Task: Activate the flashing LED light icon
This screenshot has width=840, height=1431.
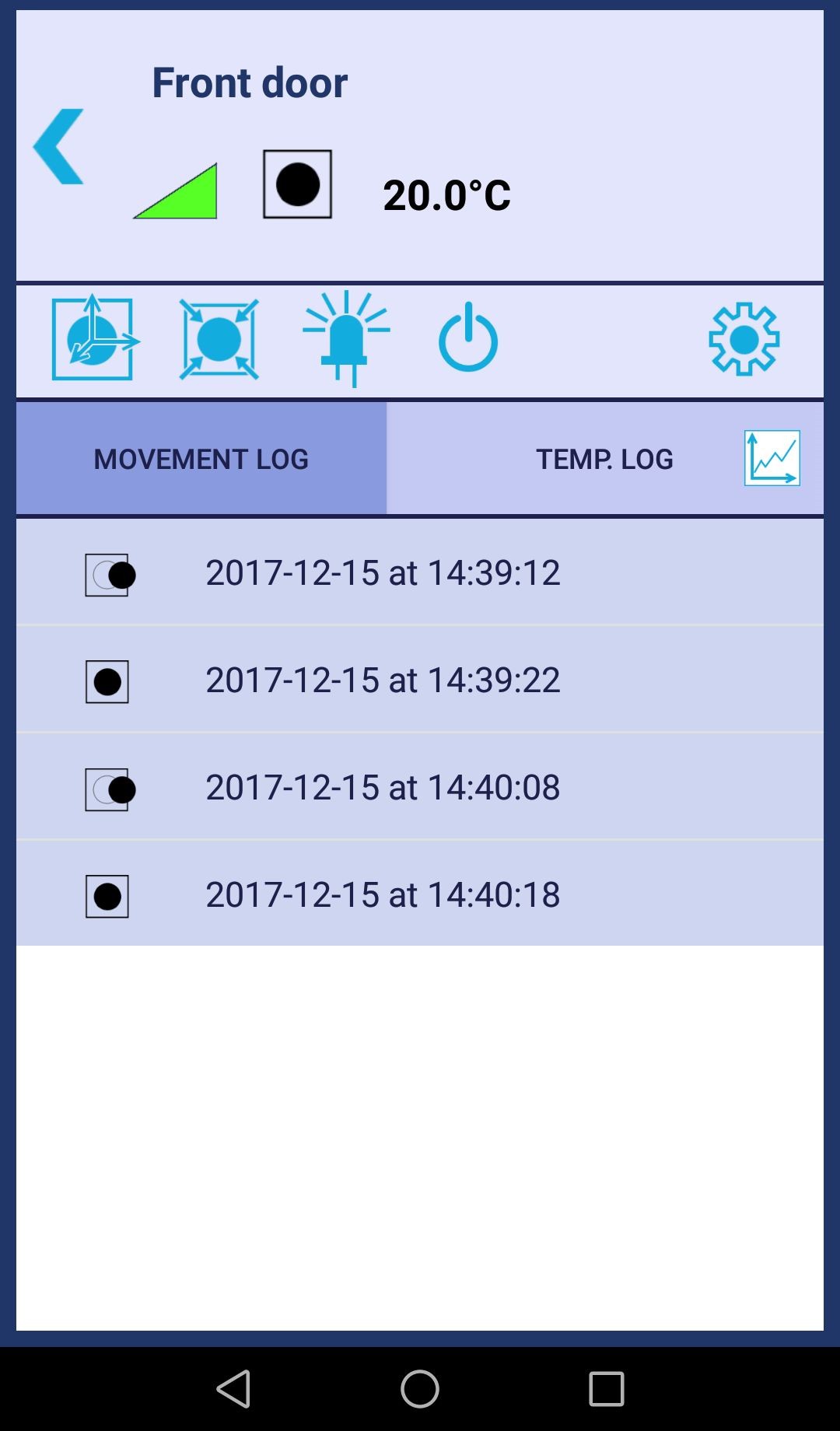Action: click(346, 338)
